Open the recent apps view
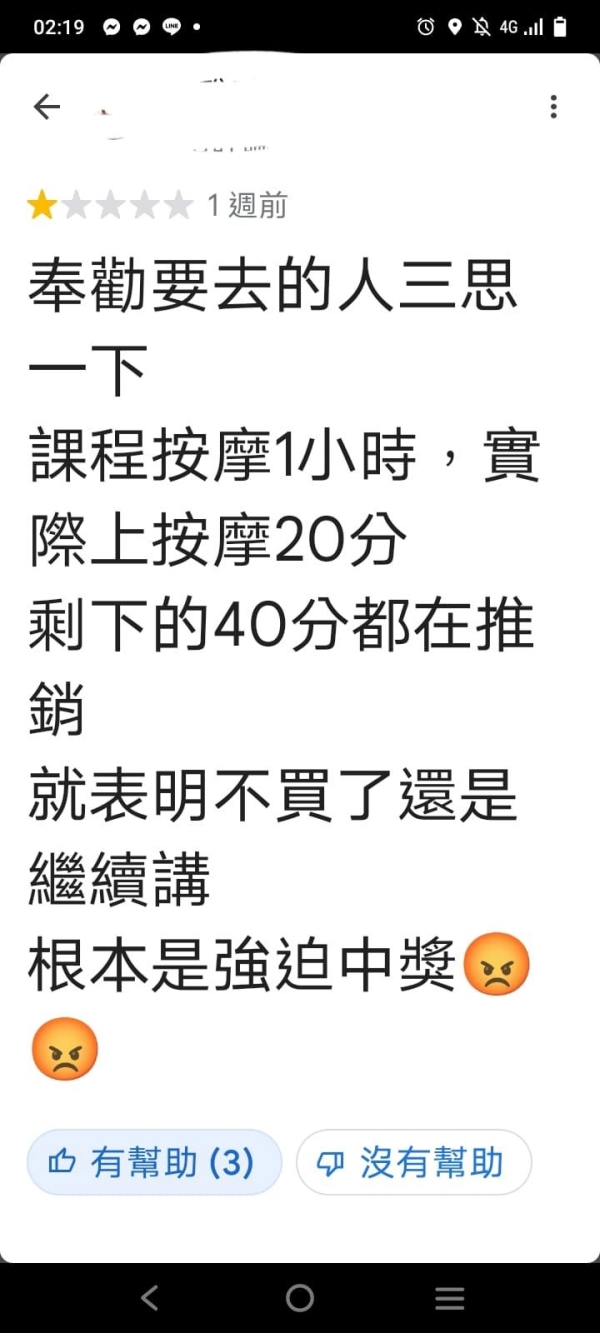Screen dimensions: 600x1333 tap(450, 1298)
